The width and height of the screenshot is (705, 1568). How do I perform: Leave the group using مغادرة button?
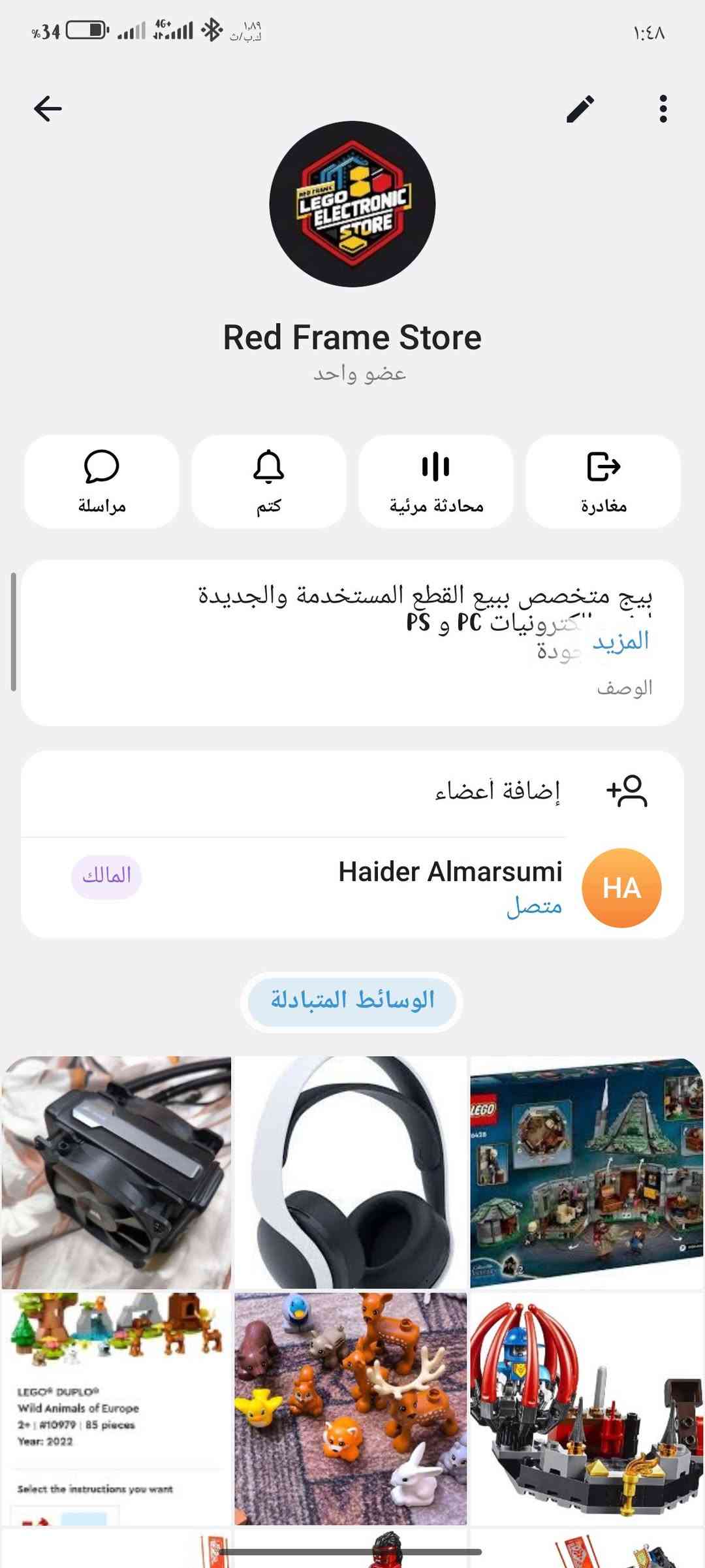pyautogui.click(x=603, y=481)
